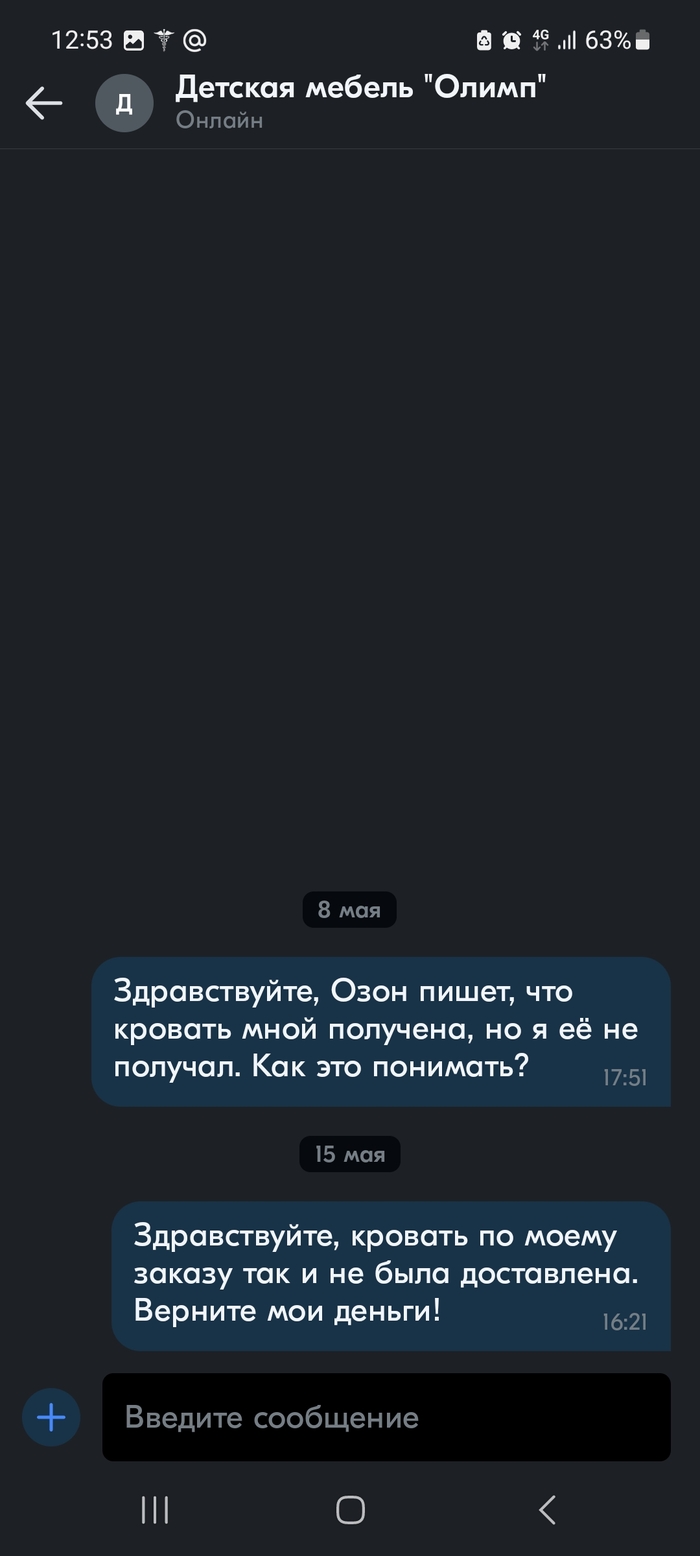Tap the system back button
Viewport: 700px width, 1556px height.
(x=546, y=1510)
